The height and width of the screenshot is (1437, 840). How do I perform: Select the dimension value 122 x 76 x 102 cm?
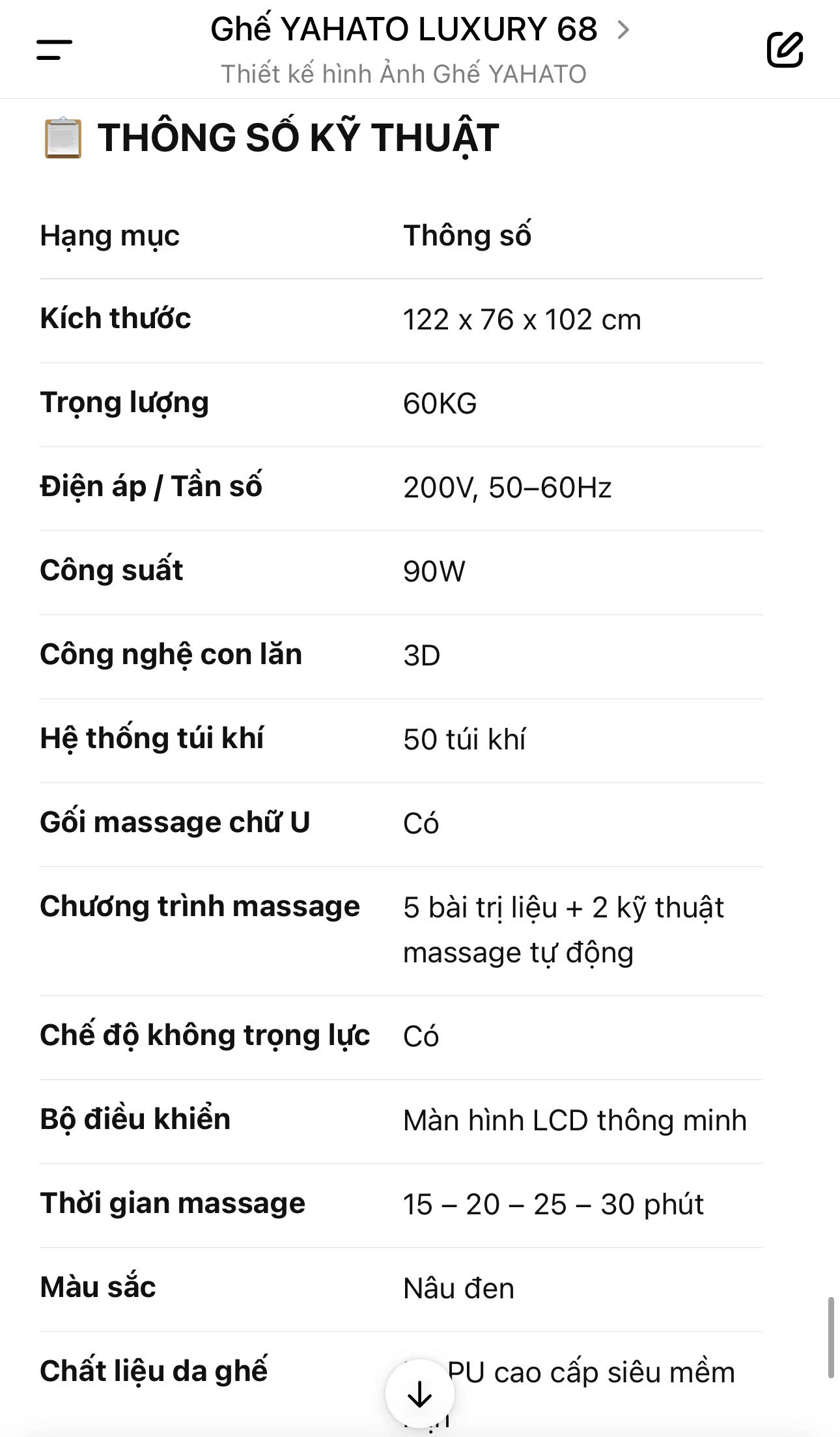tap(521, 319)
